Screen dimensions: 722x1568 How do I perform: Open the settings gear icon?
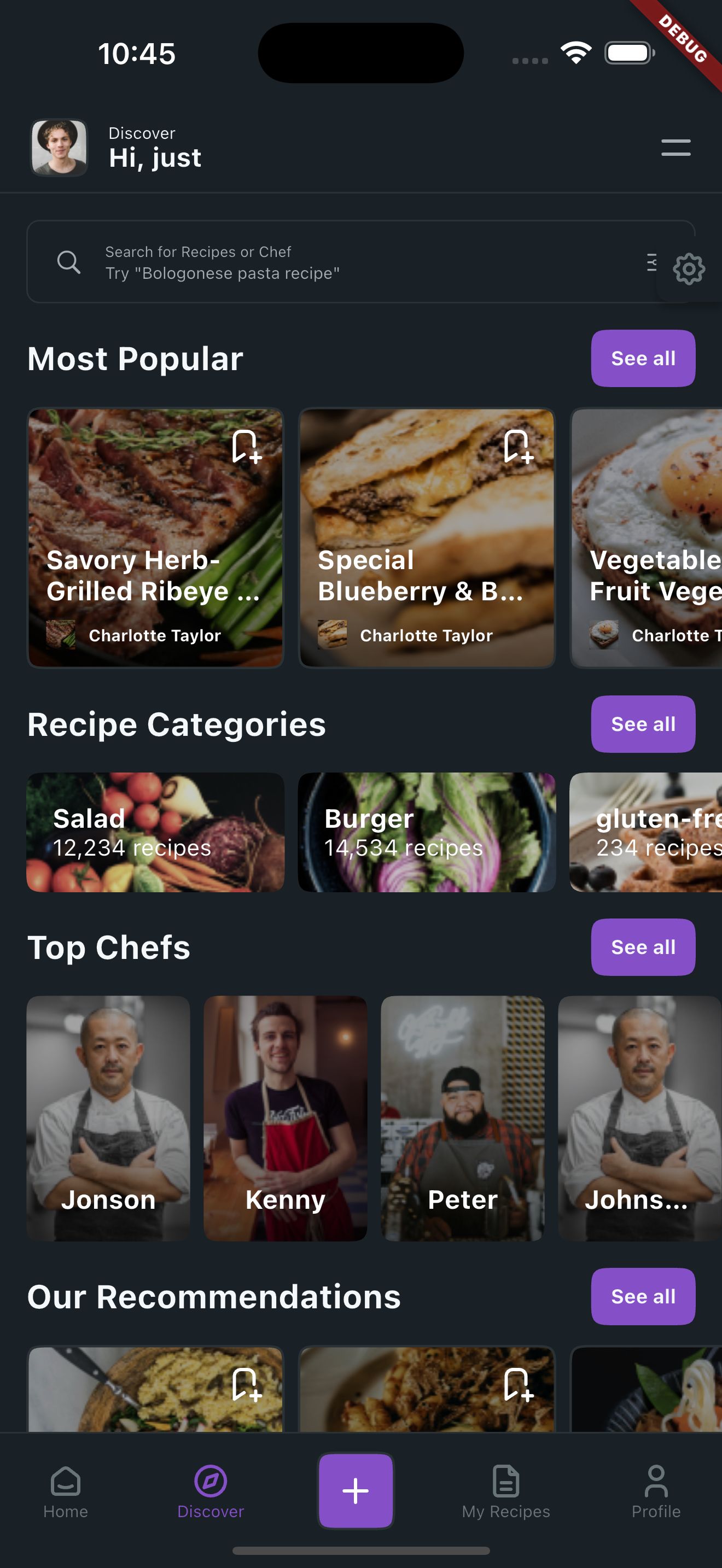pyautogui.click(x=689, y=268)
